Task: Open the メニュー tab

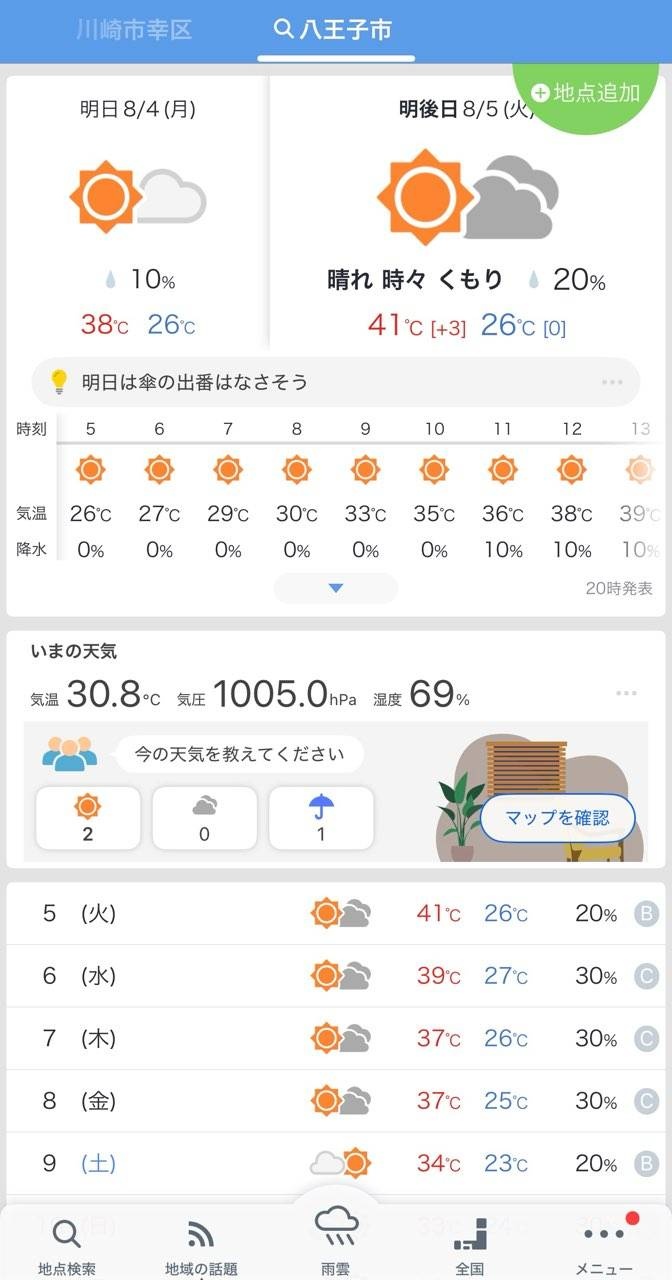Action: point(604,1246)
